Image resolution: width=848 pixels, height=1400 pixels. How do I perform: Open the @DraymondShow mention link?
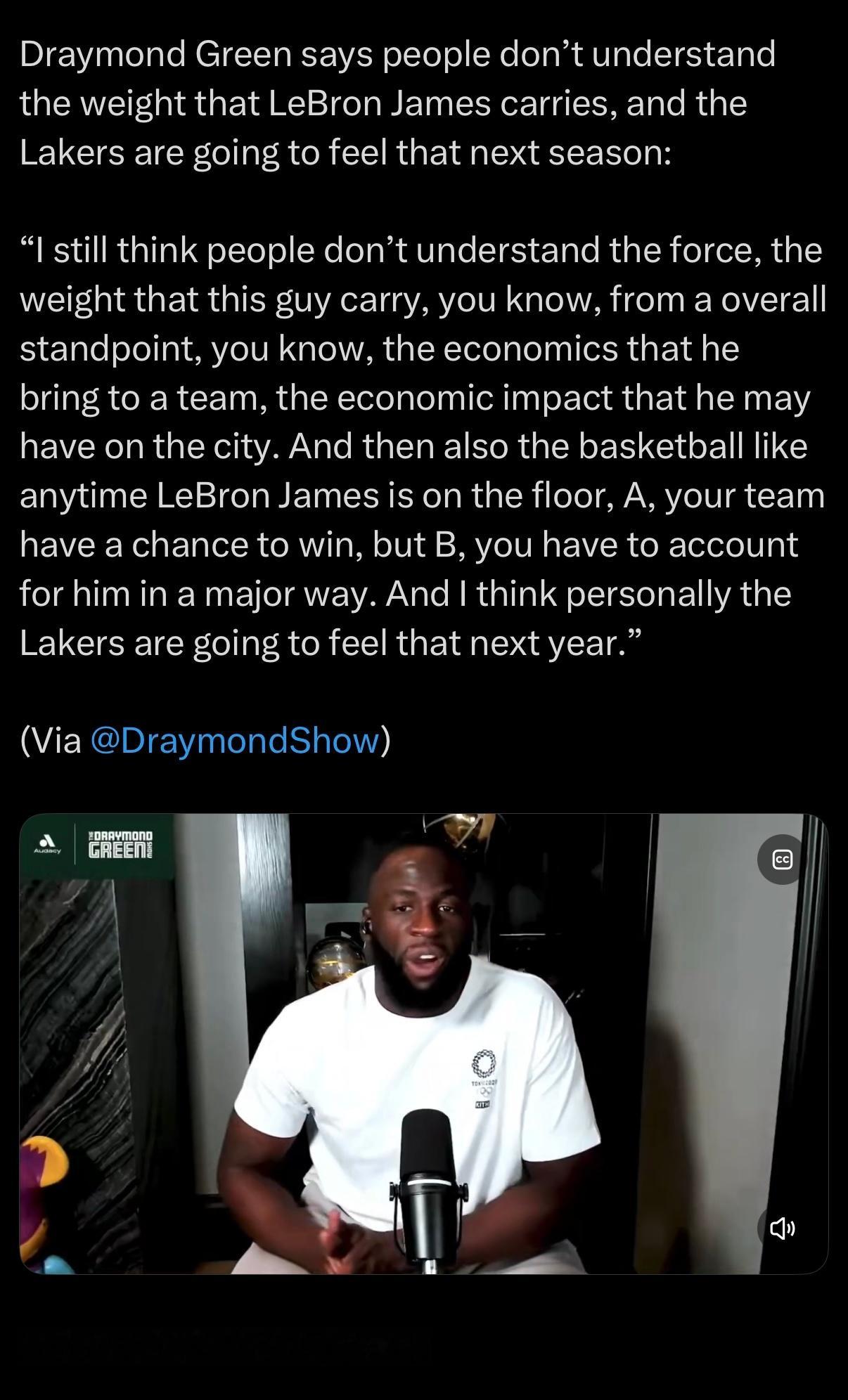(235, 740)
